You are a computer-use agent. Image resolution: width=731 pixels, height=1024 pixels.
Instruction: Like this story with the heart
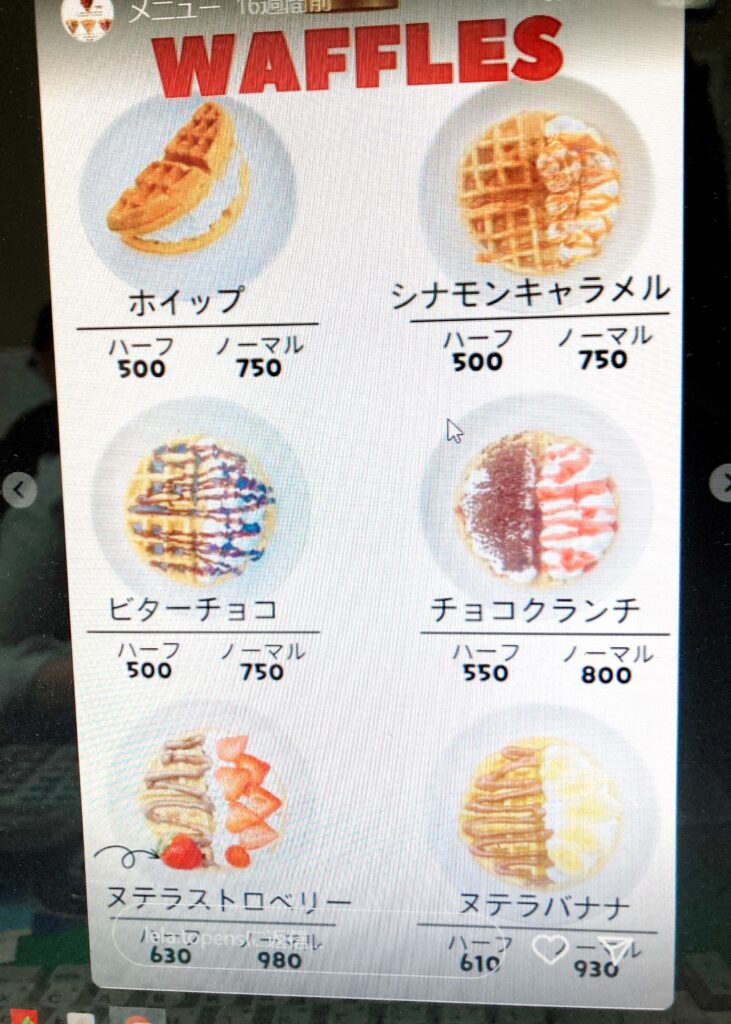pos(549,949)
